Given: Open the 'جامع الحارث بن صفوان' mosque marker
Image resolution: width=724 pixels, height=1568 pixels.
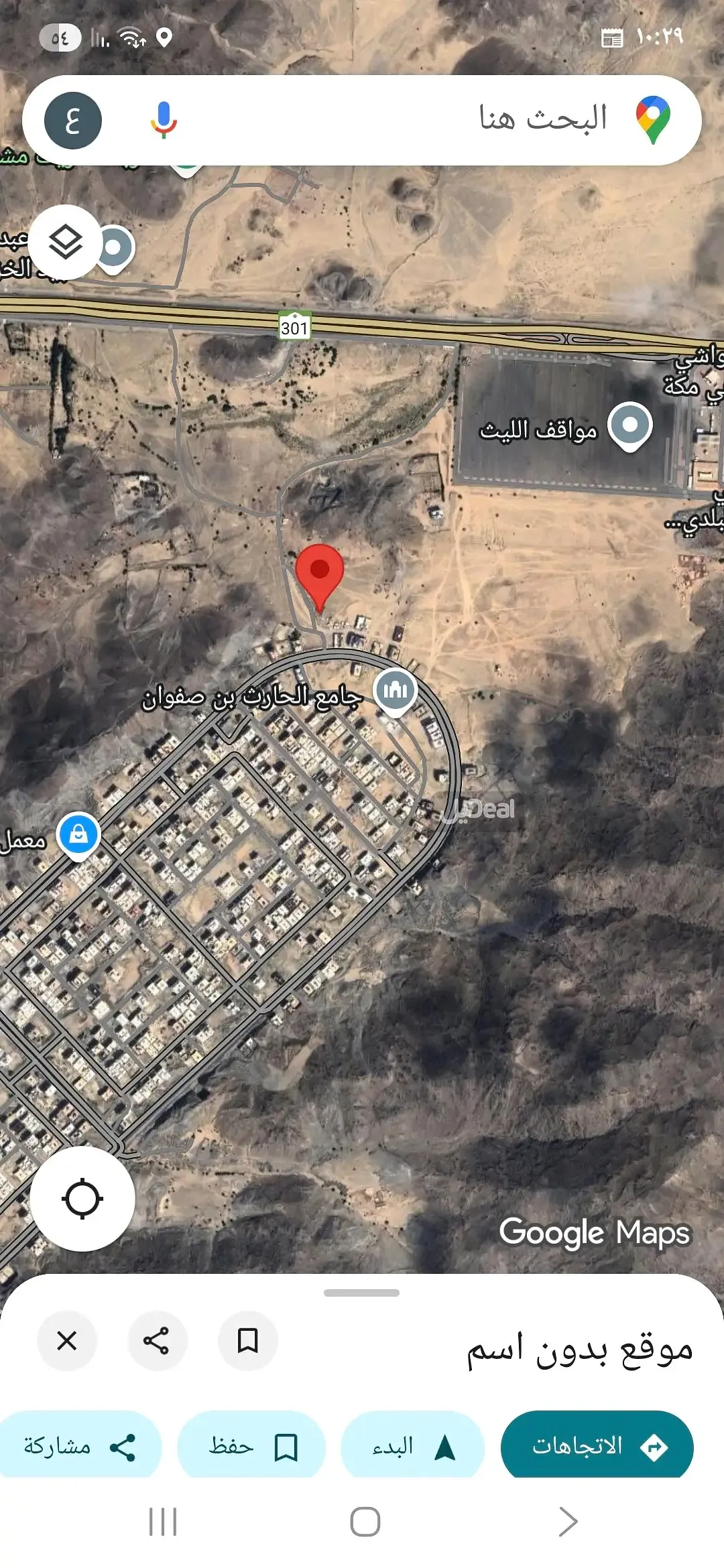Looking at the screenshot, I should coord(396,690).
